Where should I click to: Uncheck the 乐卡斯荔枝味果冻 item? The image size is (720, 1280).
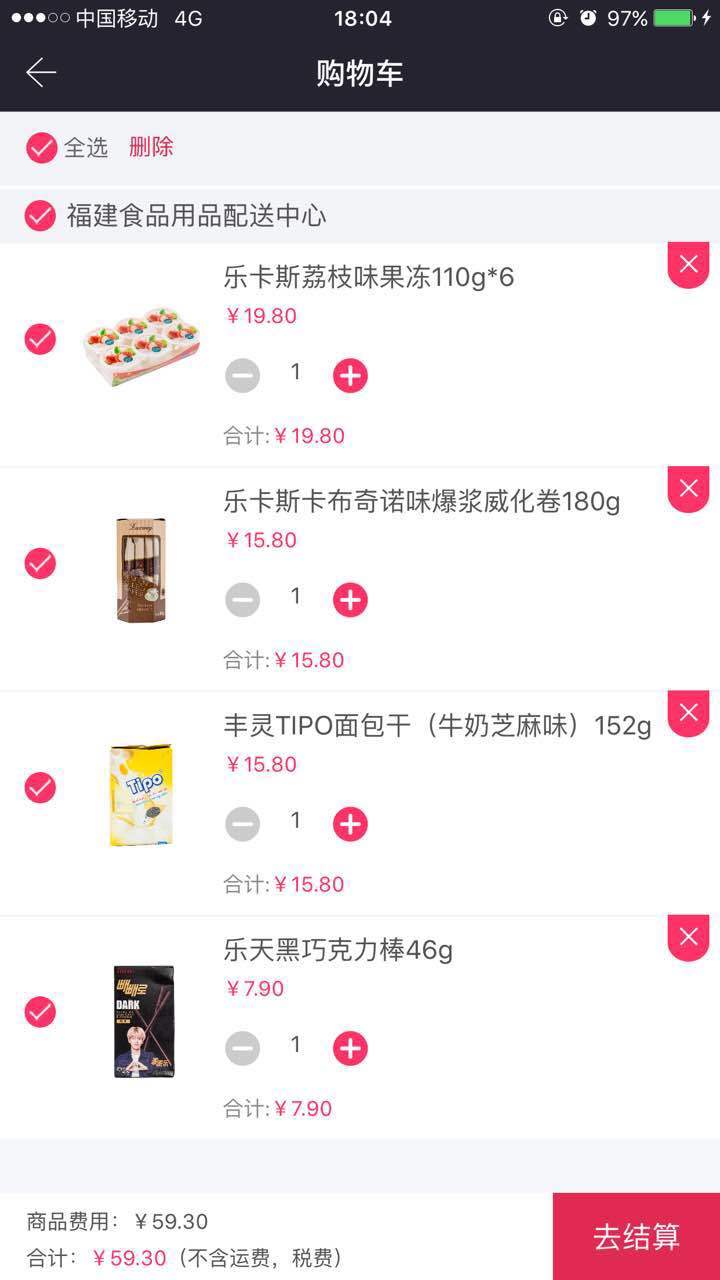tap(40, 340)
